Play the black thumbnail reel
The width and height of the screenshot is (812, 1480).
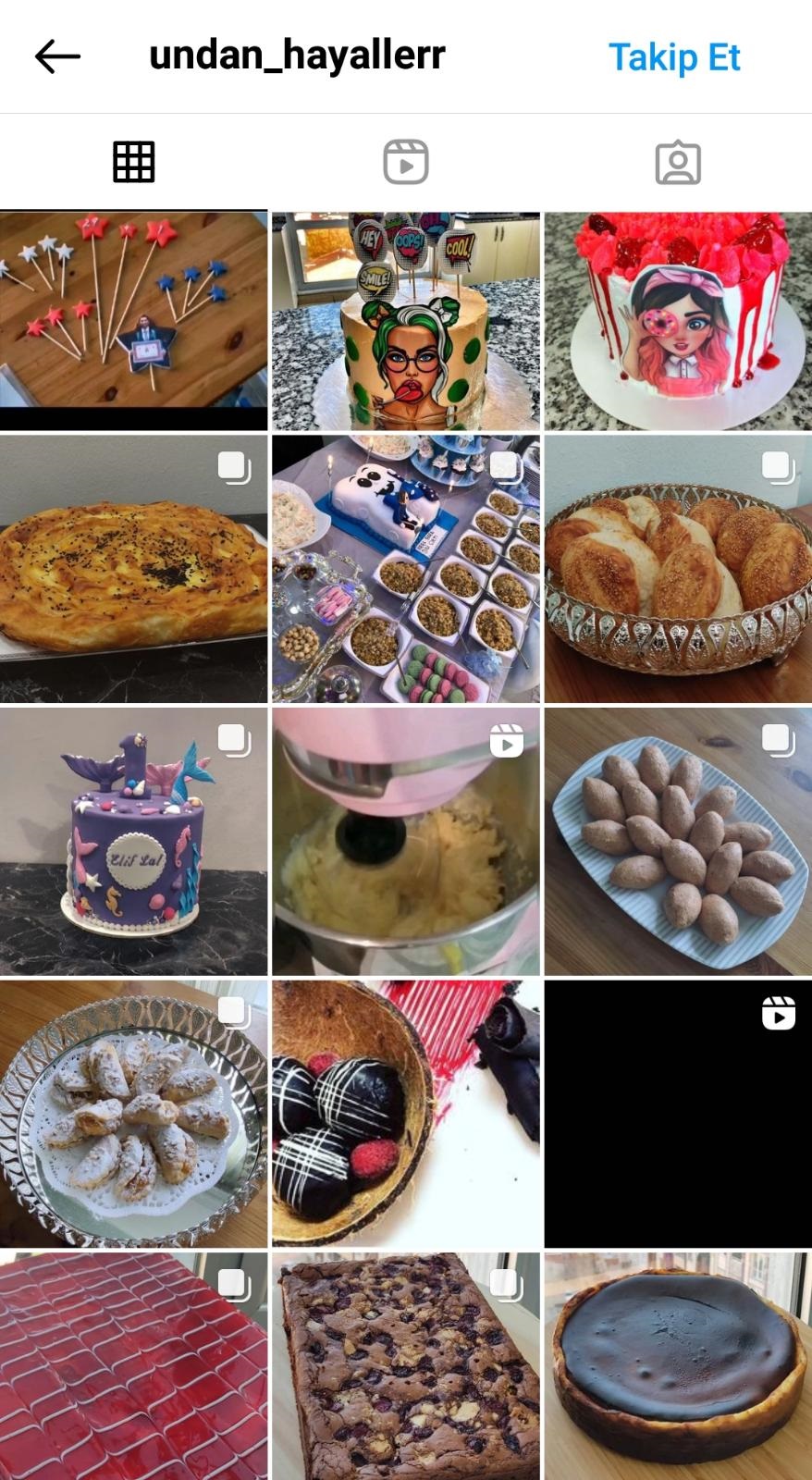tap(678, 1113)
